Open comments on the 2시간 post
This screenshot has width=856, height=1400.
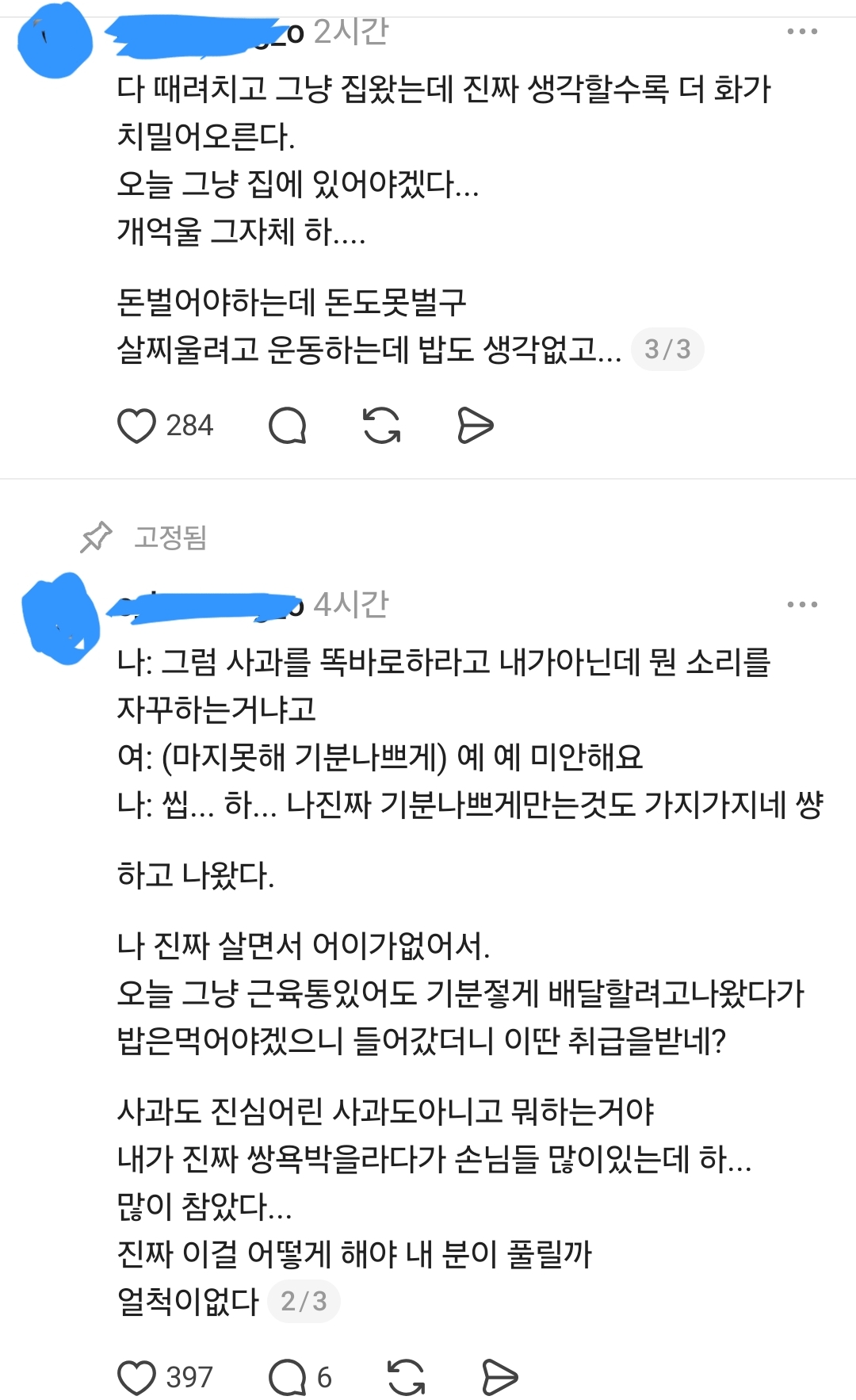pyautogui.click(x=287, y=426)
